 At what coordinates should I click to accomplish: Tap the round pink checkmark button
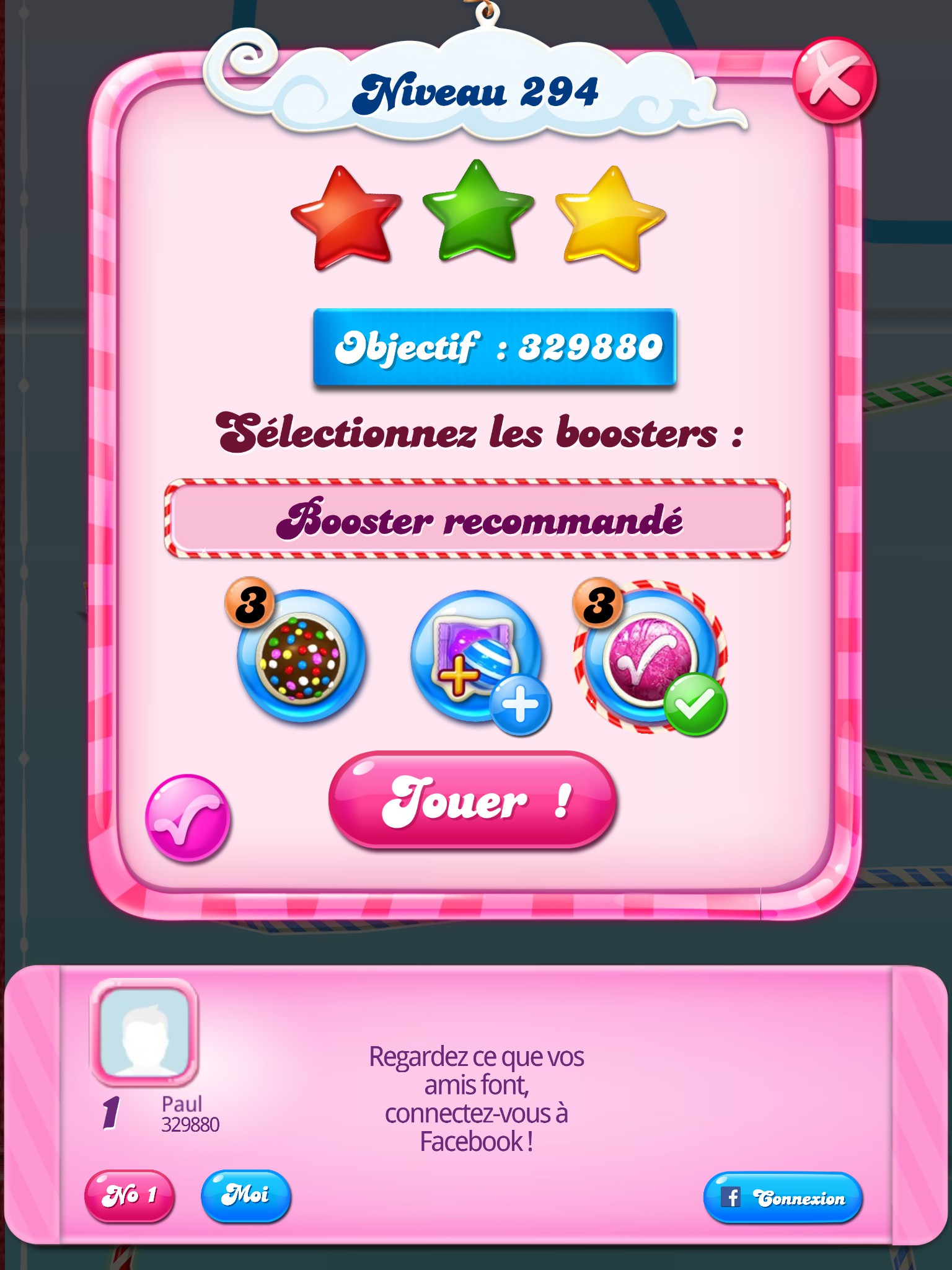pyautogui.click(x=188, y=818)
